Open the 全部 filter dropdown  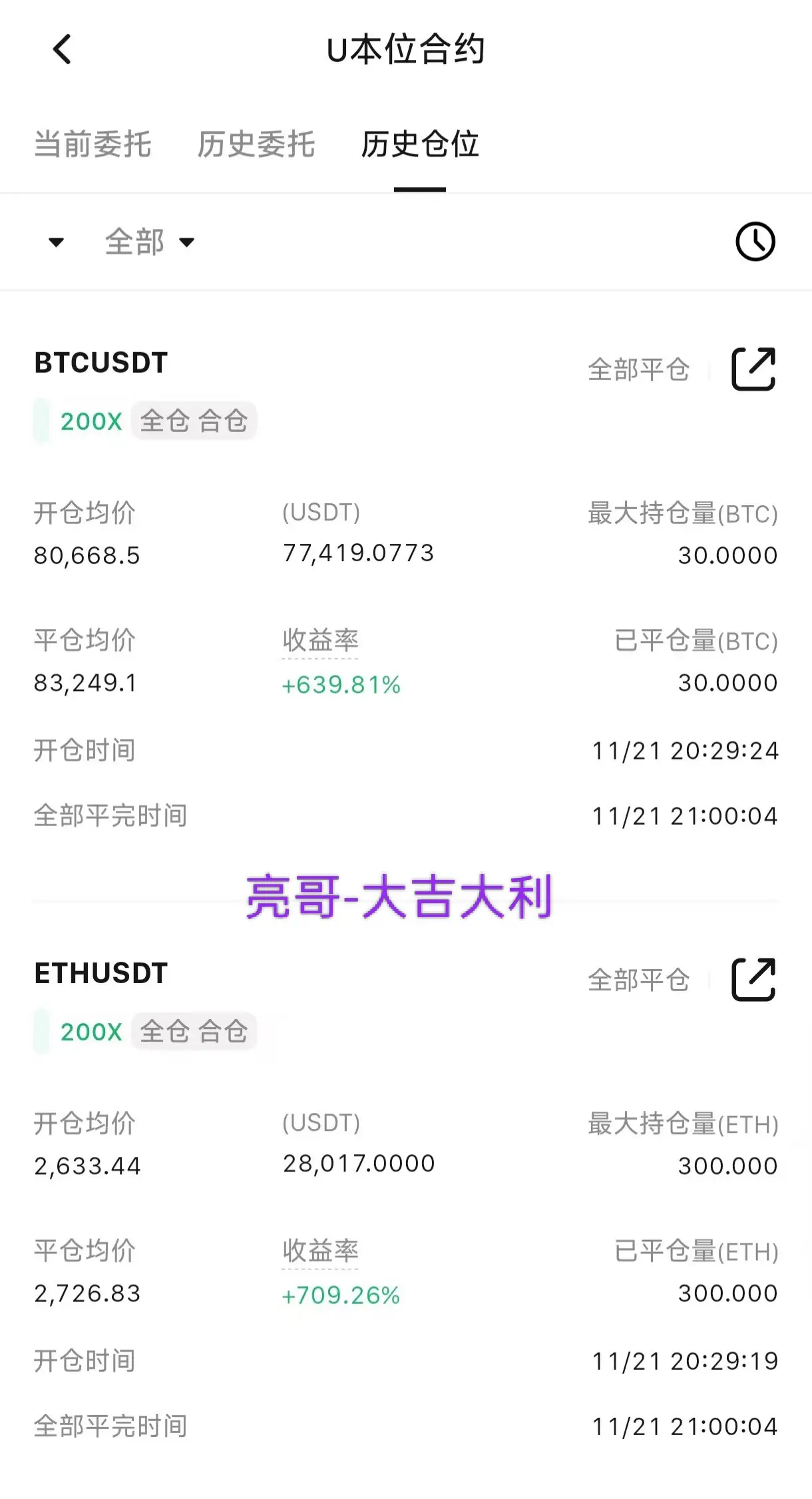pyautogui.click(x=149, y=242)
